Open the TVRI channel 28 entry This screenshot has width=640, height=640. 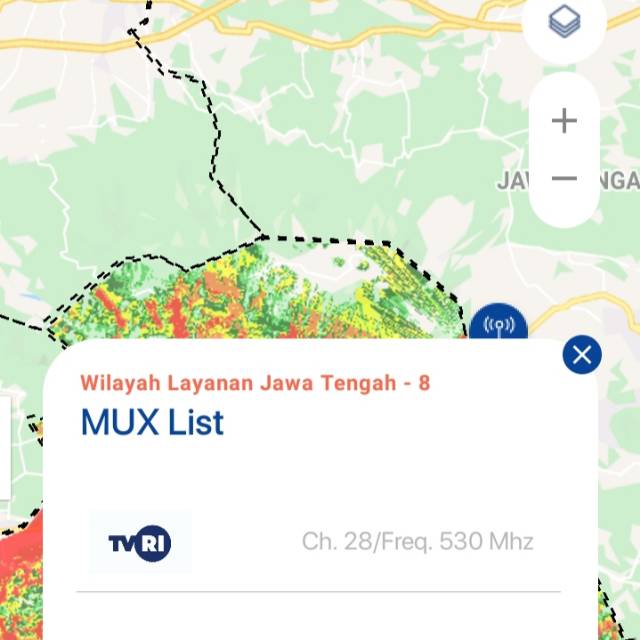click(320, 543)
